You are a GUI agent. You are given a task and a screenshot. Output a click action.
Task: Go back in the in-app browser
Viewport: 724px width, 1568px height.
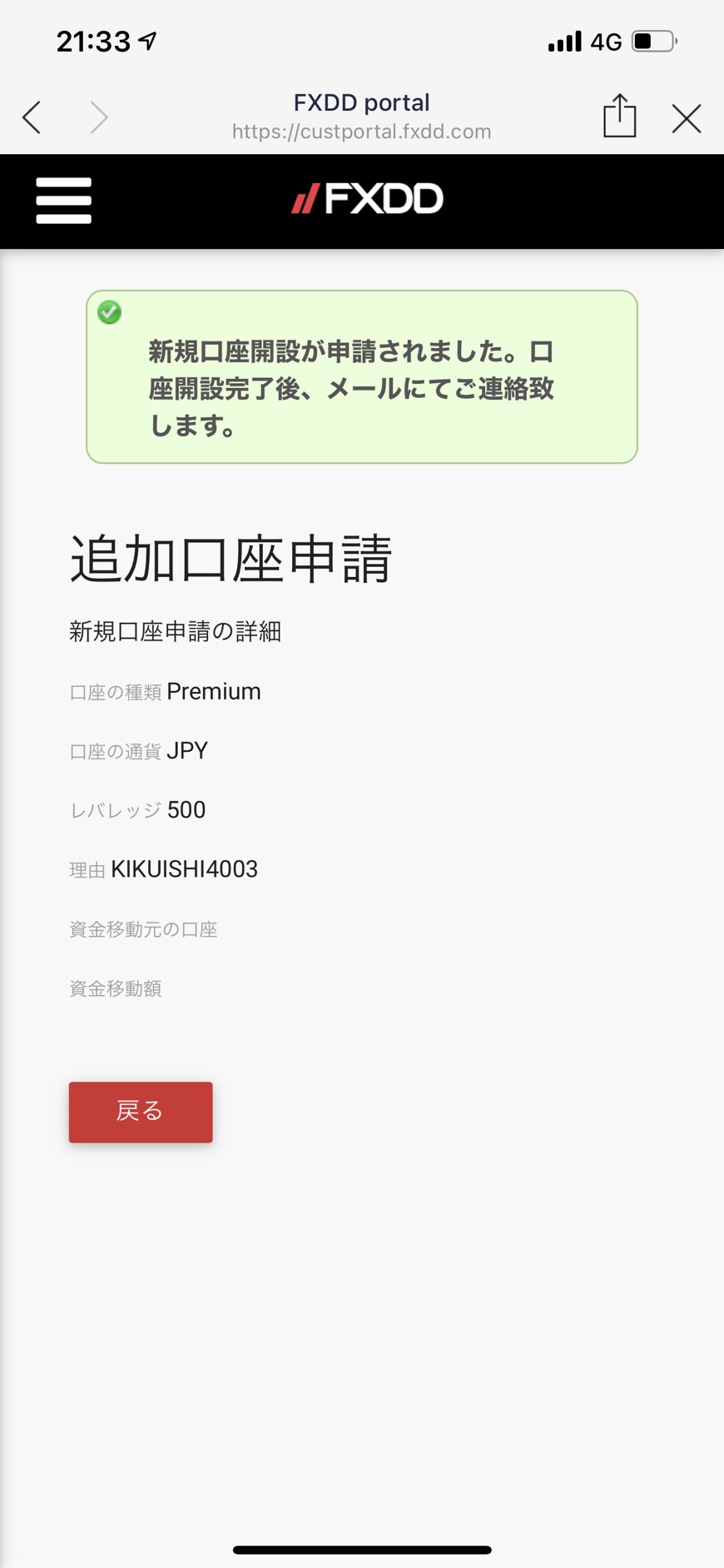(x=32, y=117)
